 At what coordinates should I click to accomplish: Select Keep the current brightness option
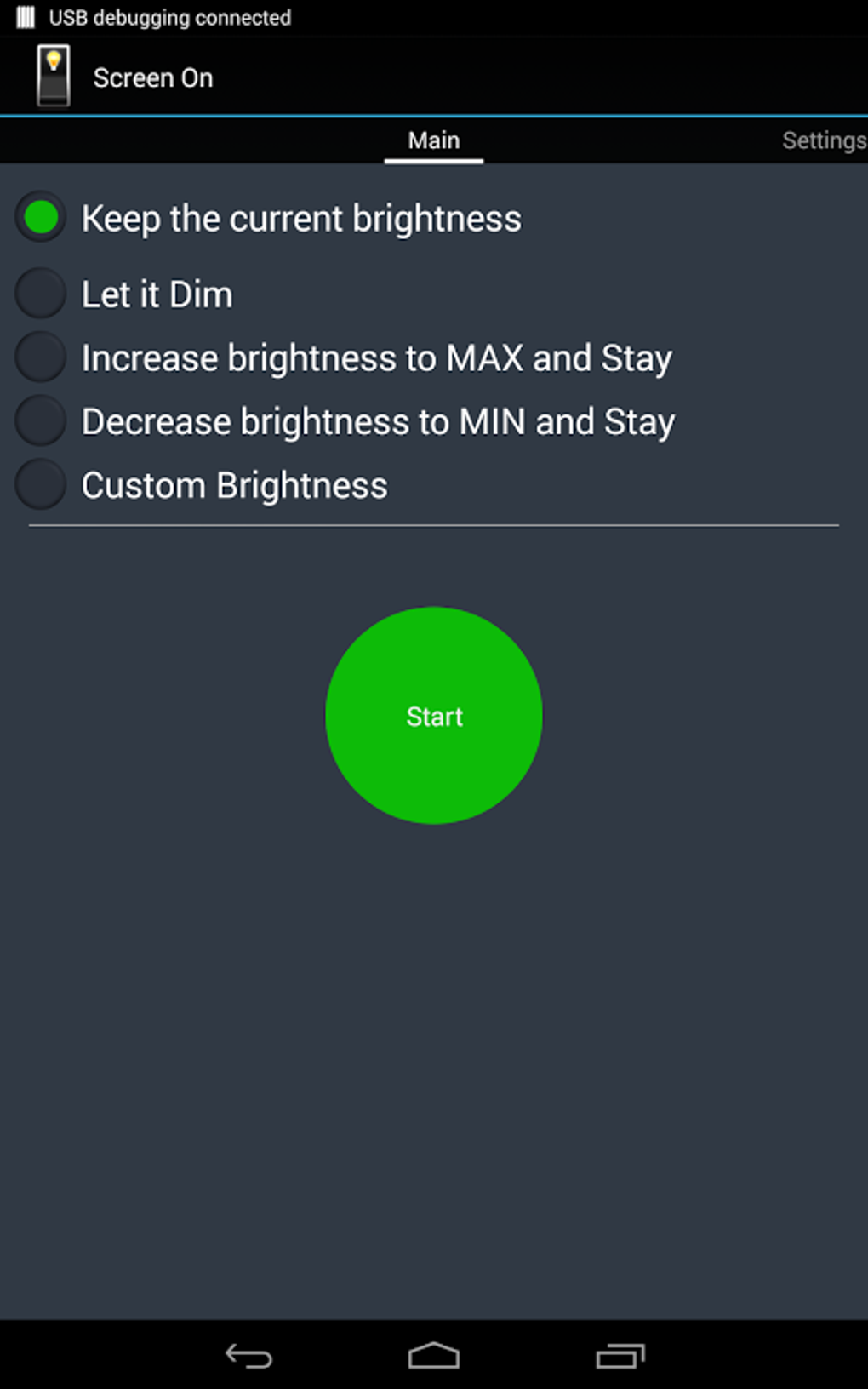[40, 218]
